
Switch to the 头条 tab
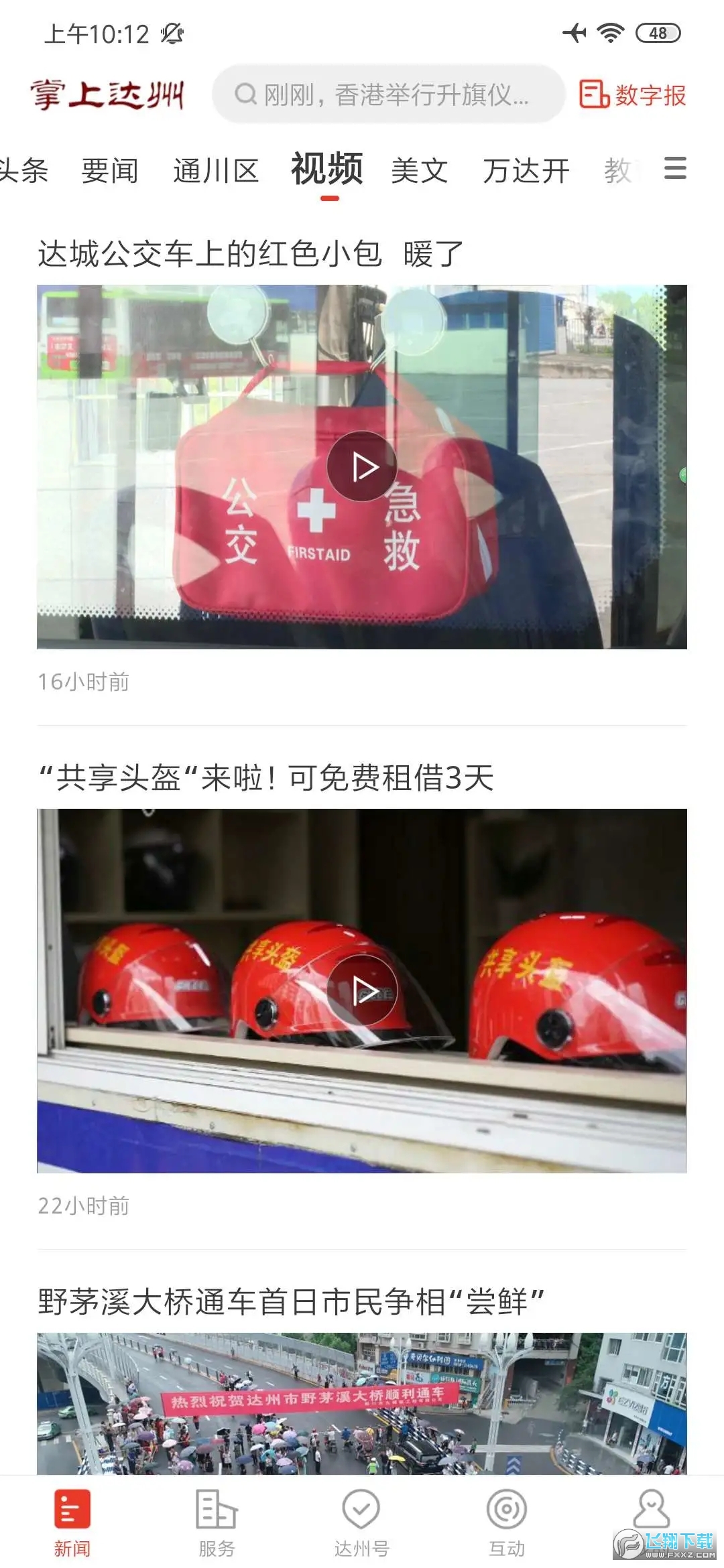click(24, 170)
